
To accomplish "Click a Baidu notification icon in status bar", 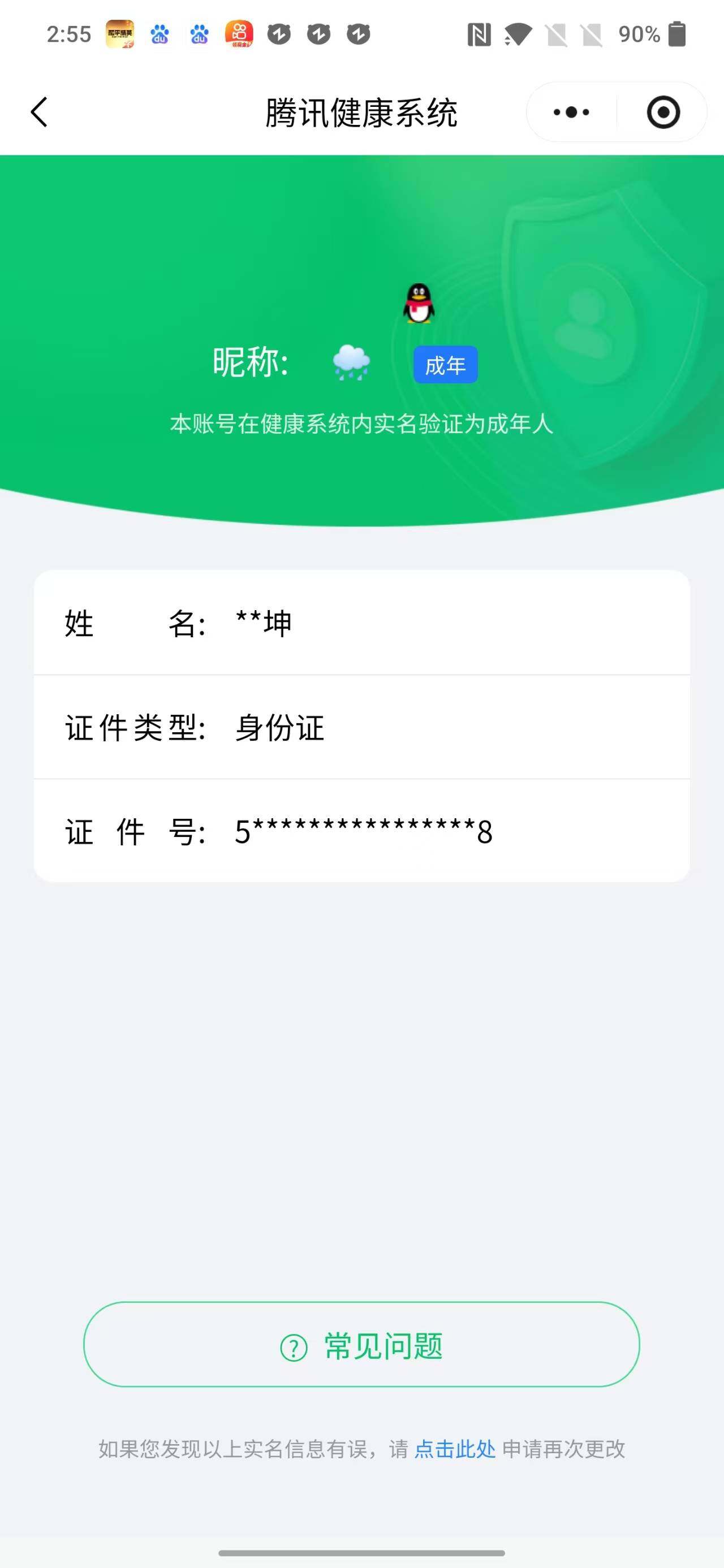I will pyautogui.click(x=160, y=35).
